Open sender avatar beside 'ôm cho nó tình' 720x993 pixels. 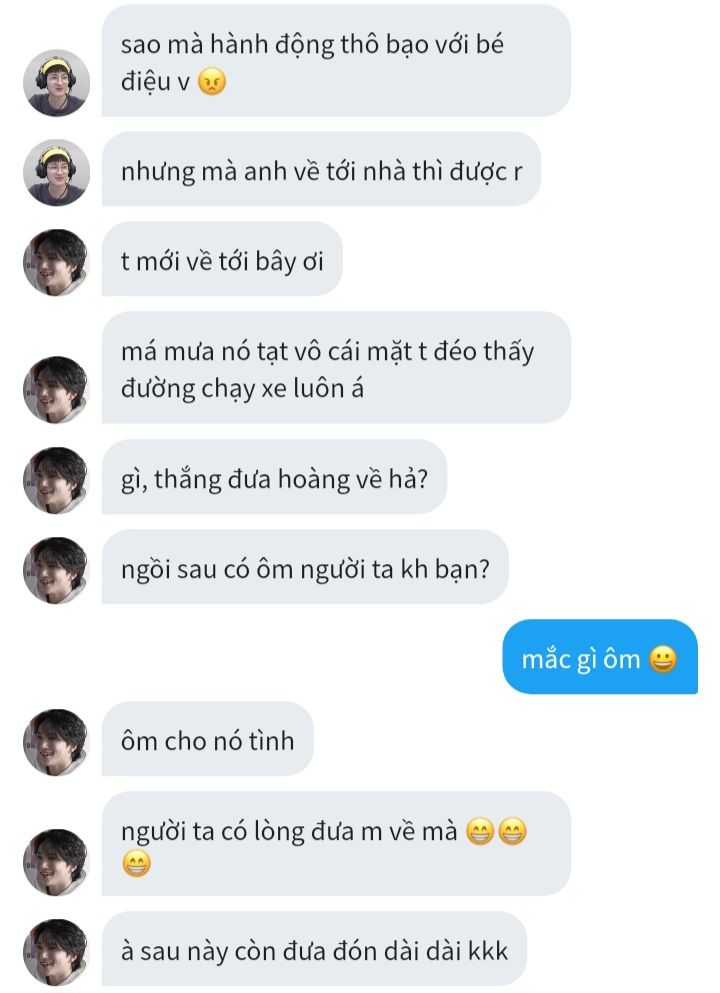(x=57, y=742)
